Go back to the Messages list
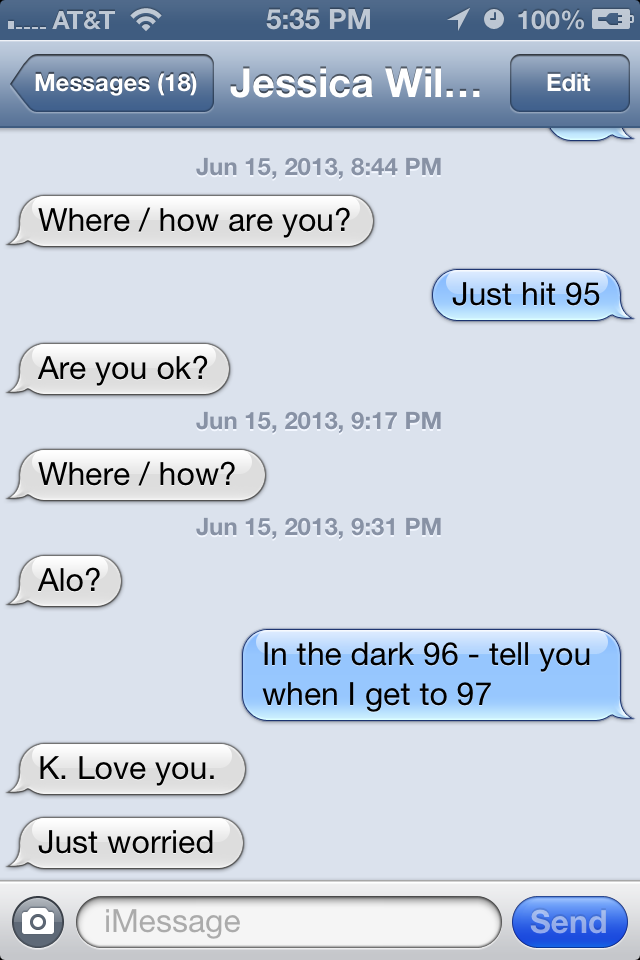The image size is (640, 960). coord(113,83)
